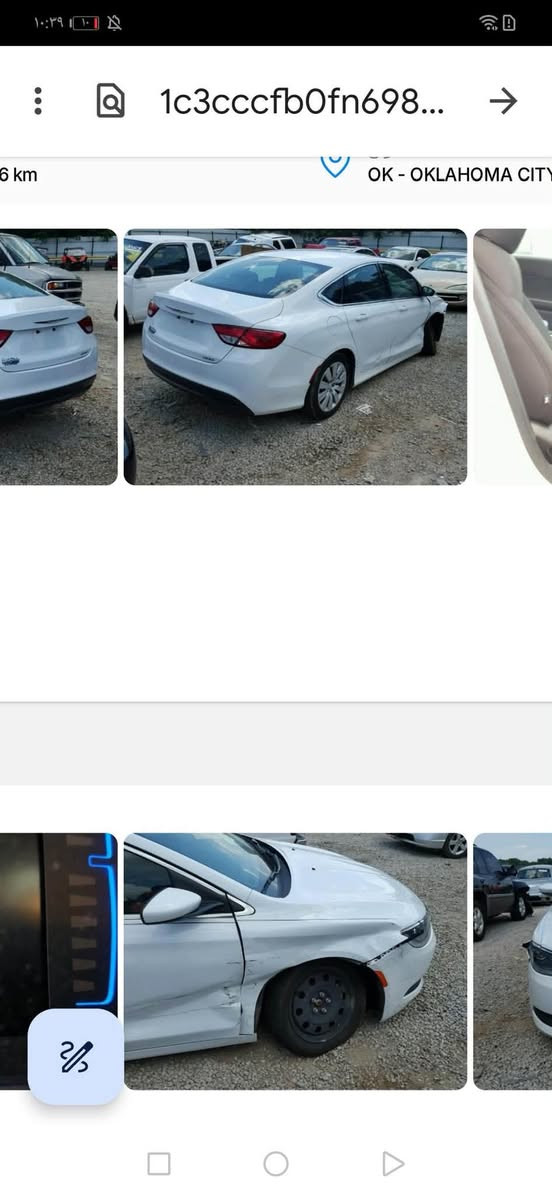Open the three-dot overflow menu
The height and width of the screenshot is (1195, 552).
tap(37, 101)
